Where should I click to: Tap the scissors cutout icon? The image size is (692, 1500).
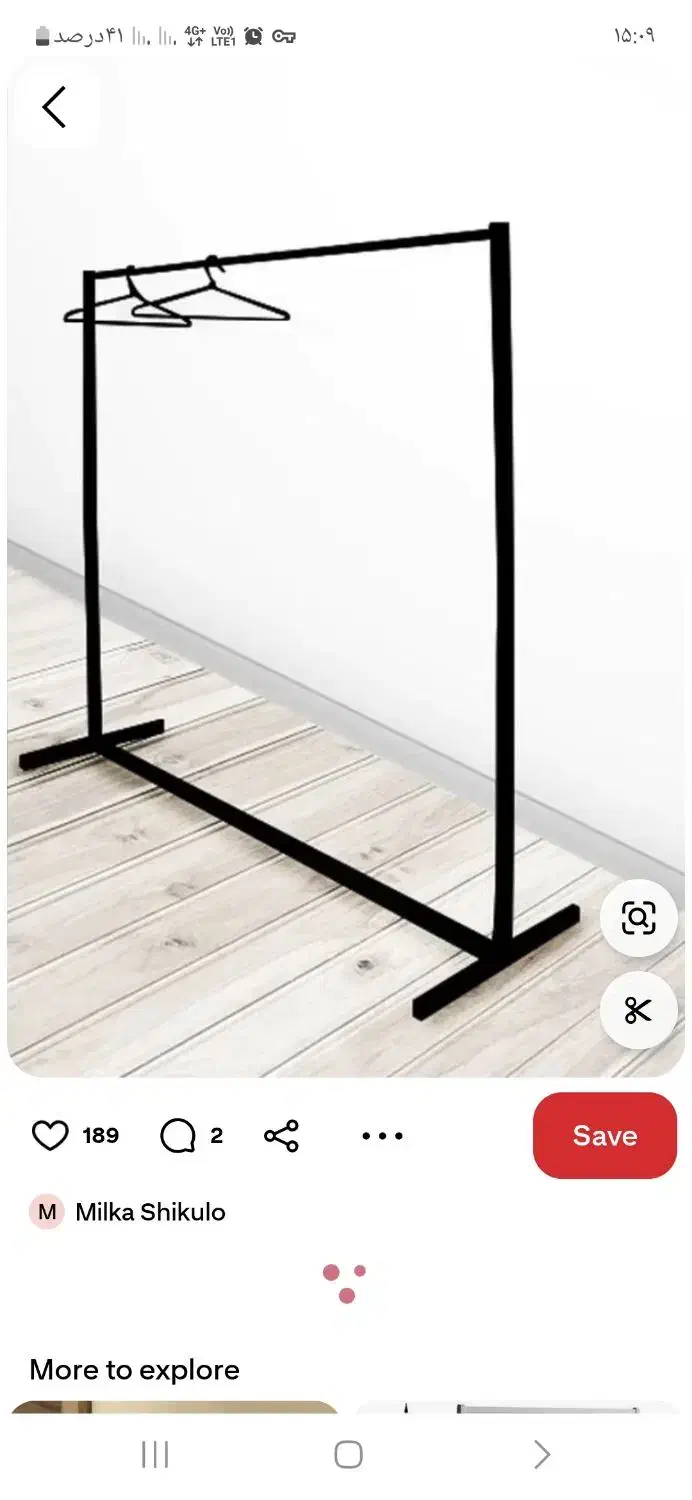pos(638,1010)
